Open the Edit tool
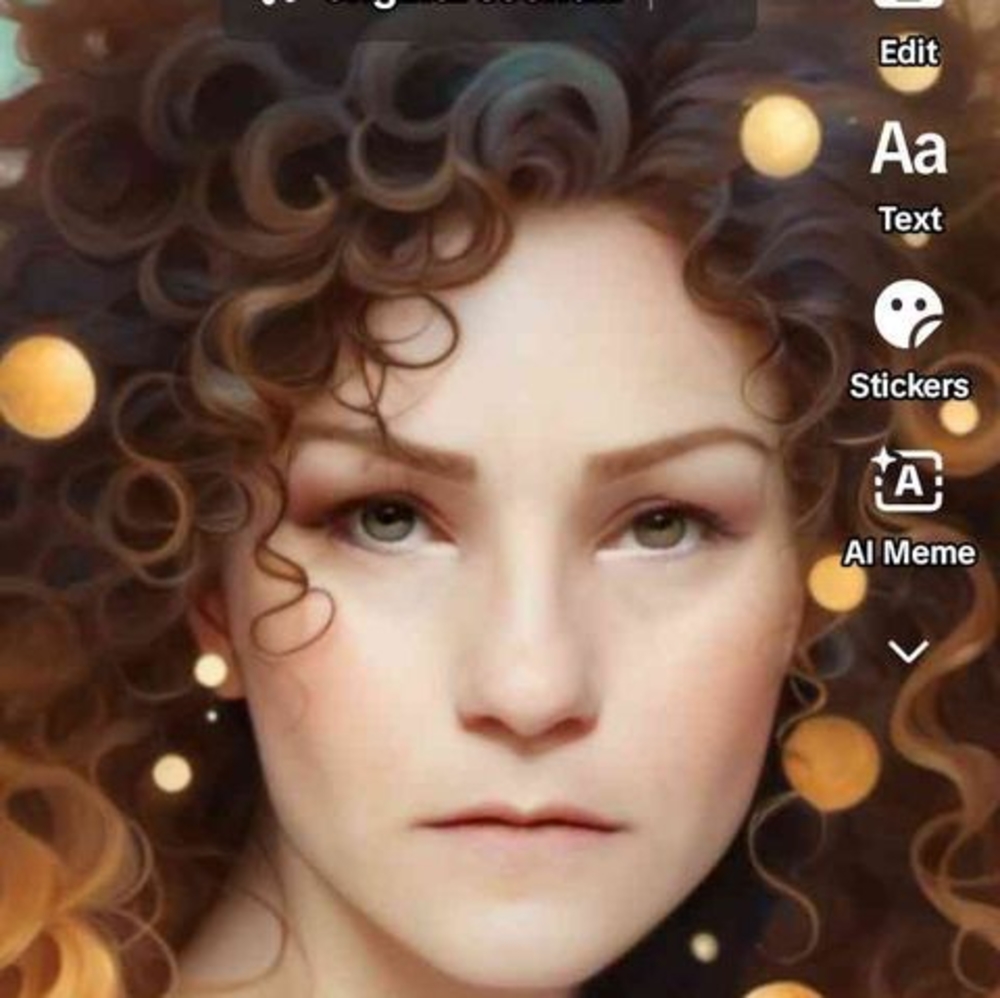Screen dimensions: 1000x998 [x=909, y=30]
